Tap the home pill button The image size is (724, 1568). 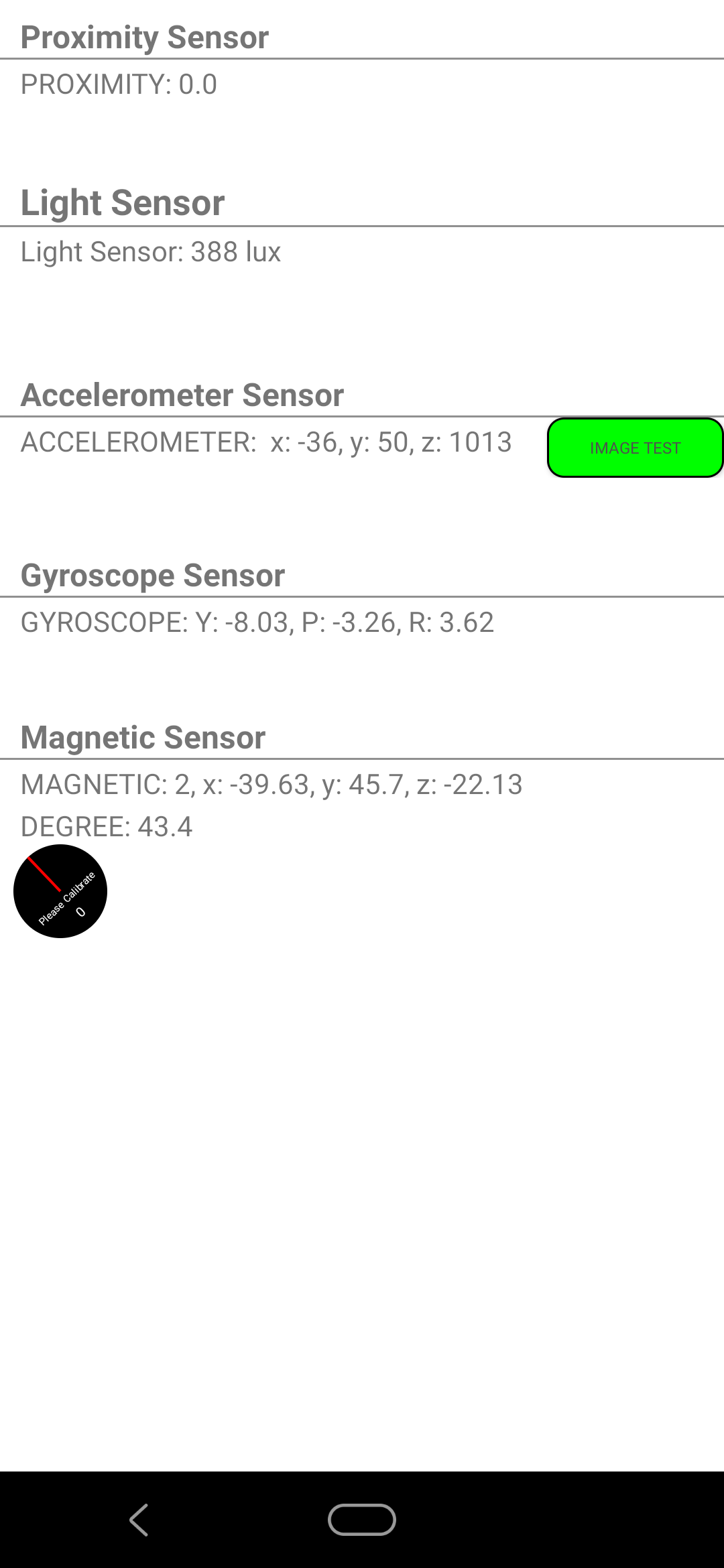click(362, 1519)
